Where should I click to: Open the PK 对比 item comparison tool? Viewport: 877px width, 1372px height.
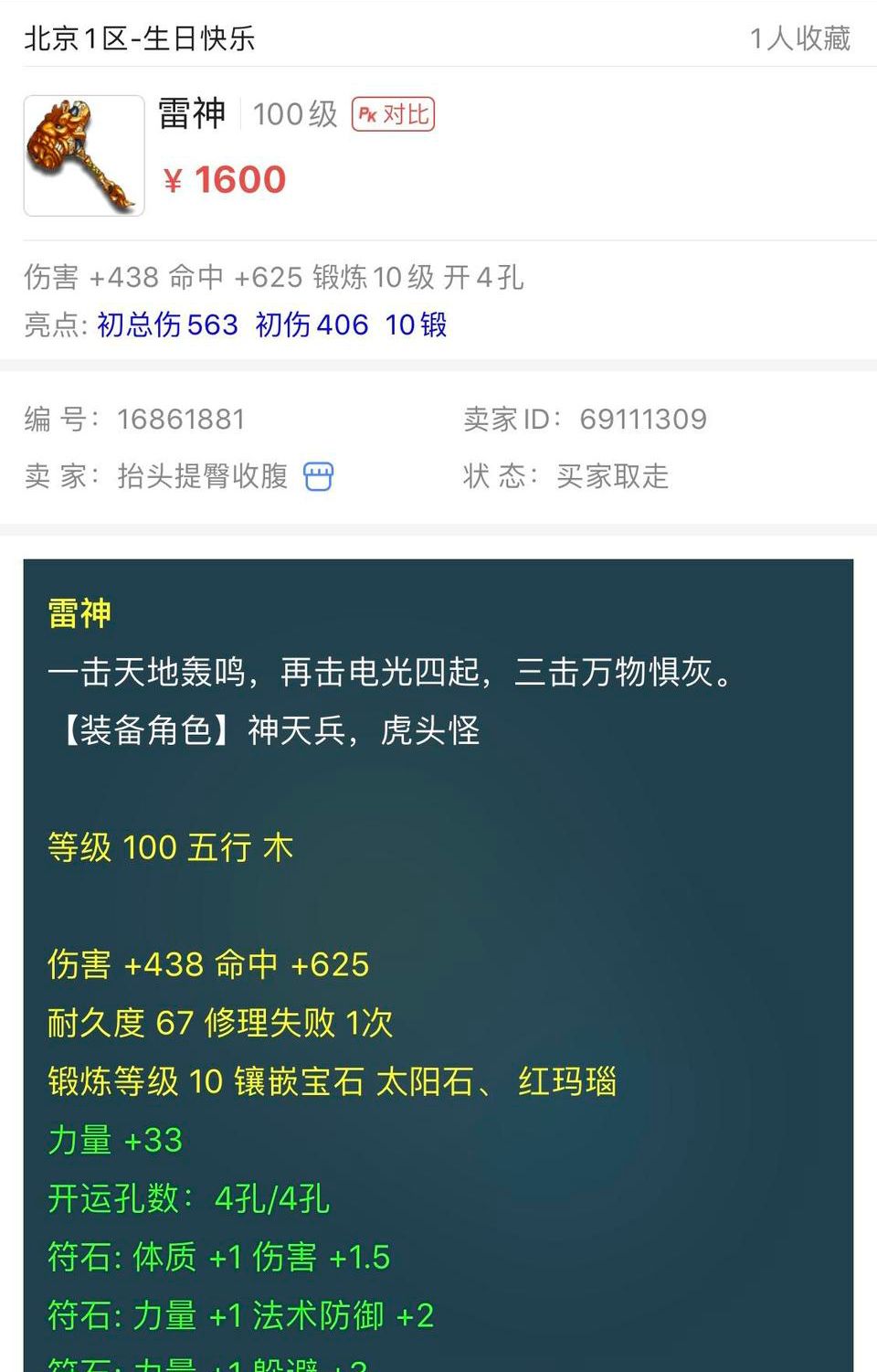(393, 114)
